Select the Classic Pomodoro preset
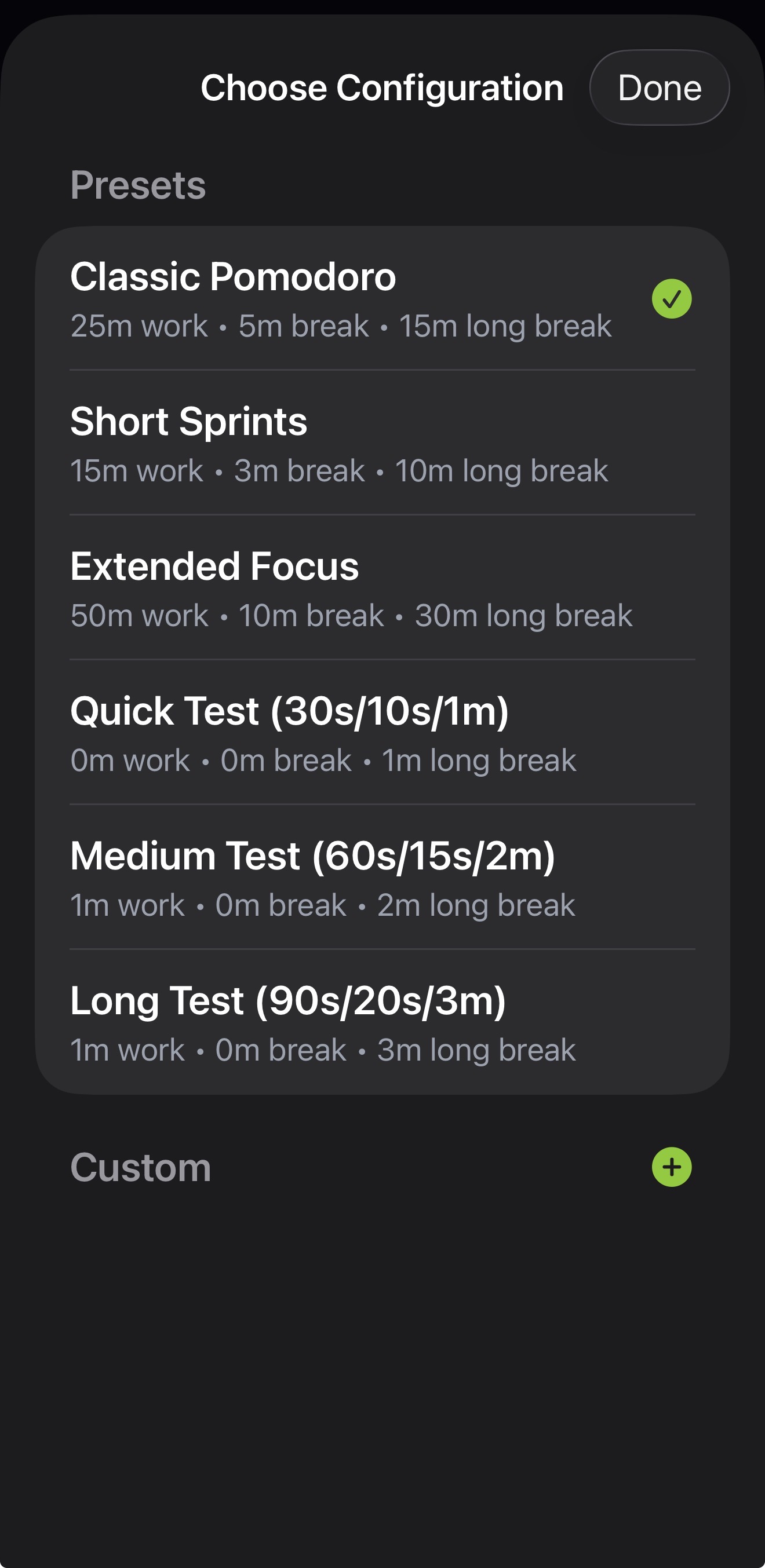 tap(341, 299)
